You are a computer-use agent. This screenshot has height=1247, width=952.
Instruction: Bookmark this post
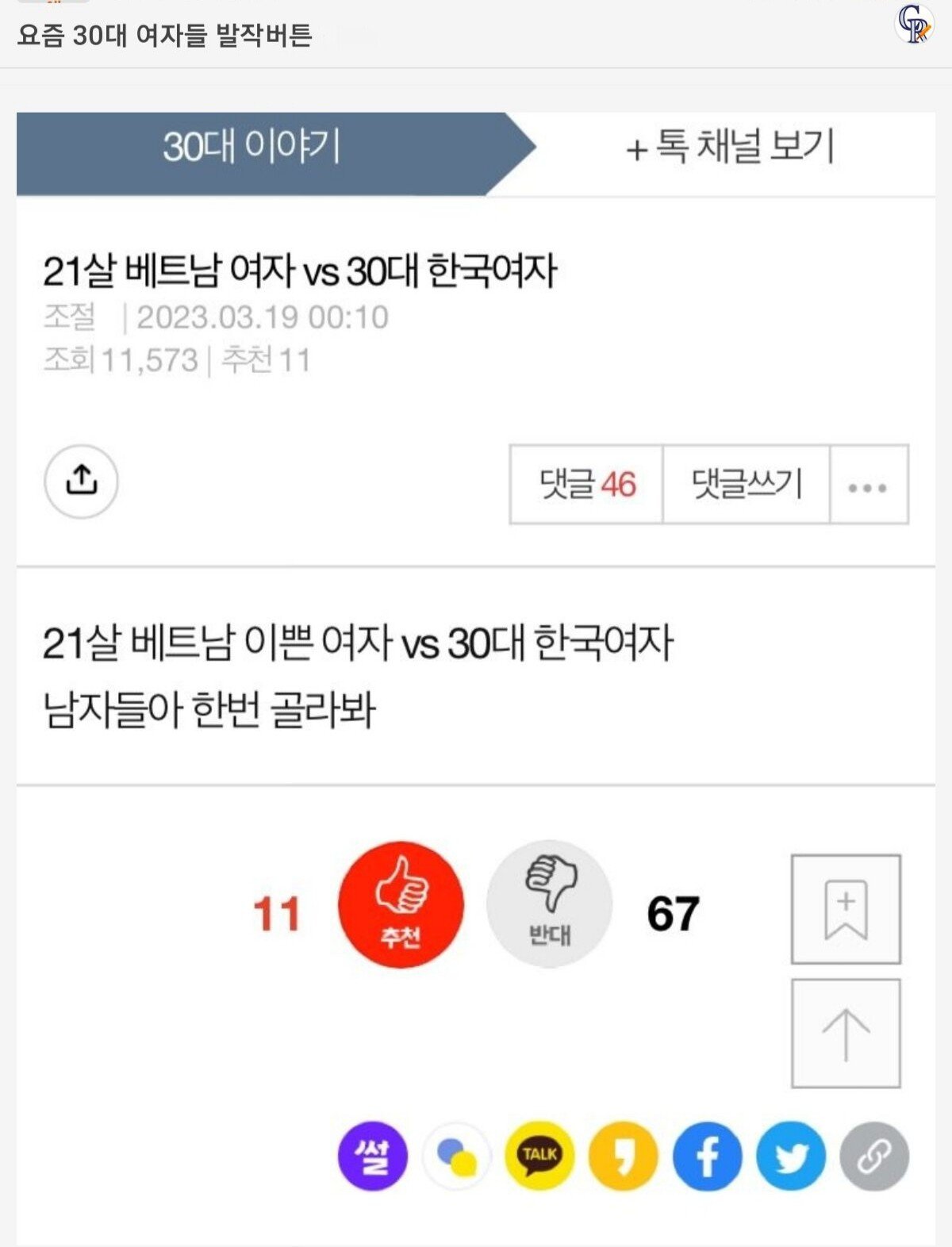pyautogui.click(x=846, y=909)
